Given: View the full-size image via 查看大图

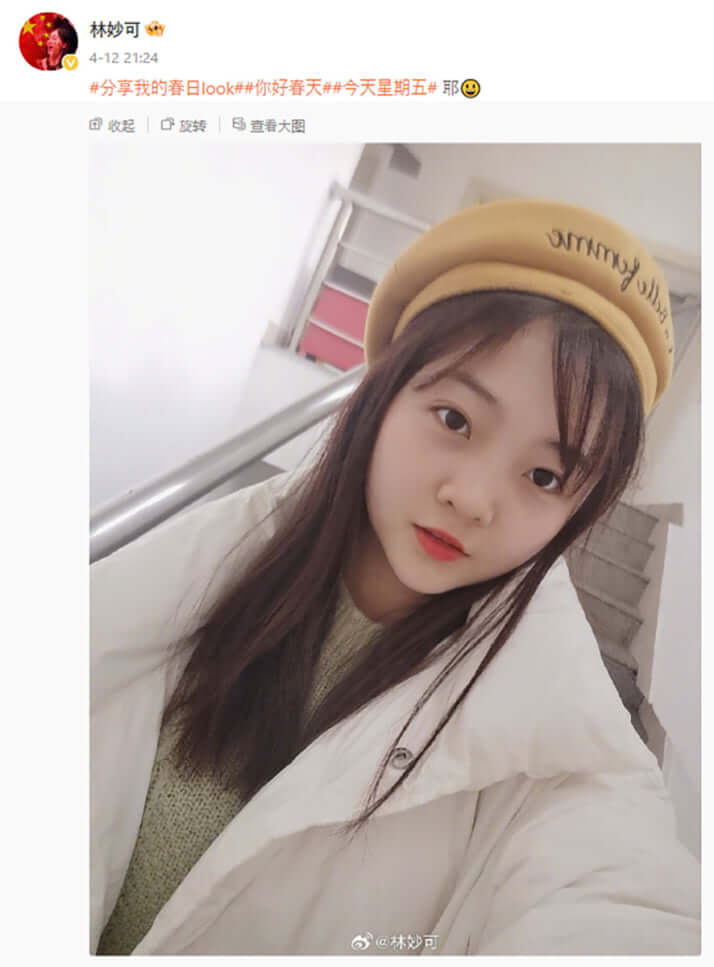Looking at the screenshot, I should coord(268,125).
